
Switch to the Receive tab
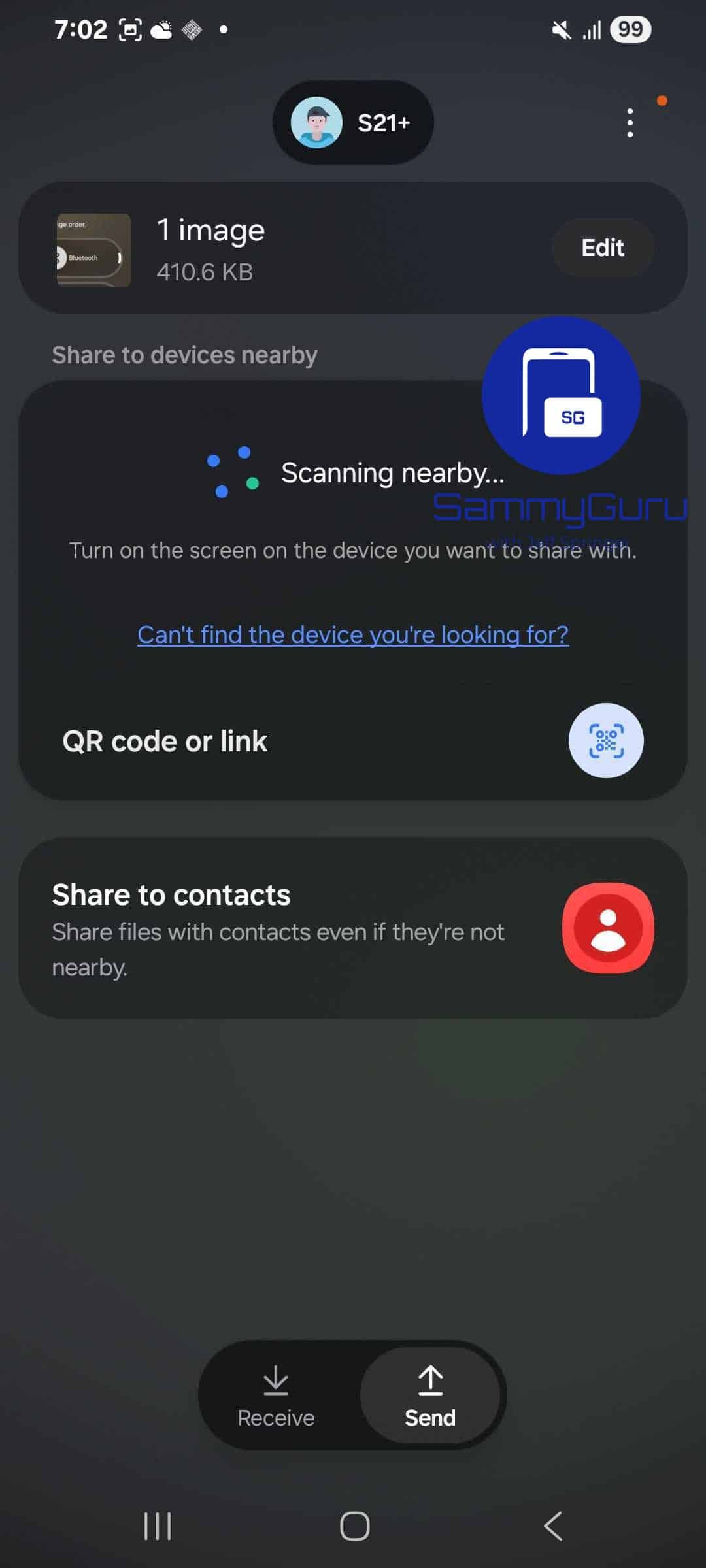[x=277, y=1396]
